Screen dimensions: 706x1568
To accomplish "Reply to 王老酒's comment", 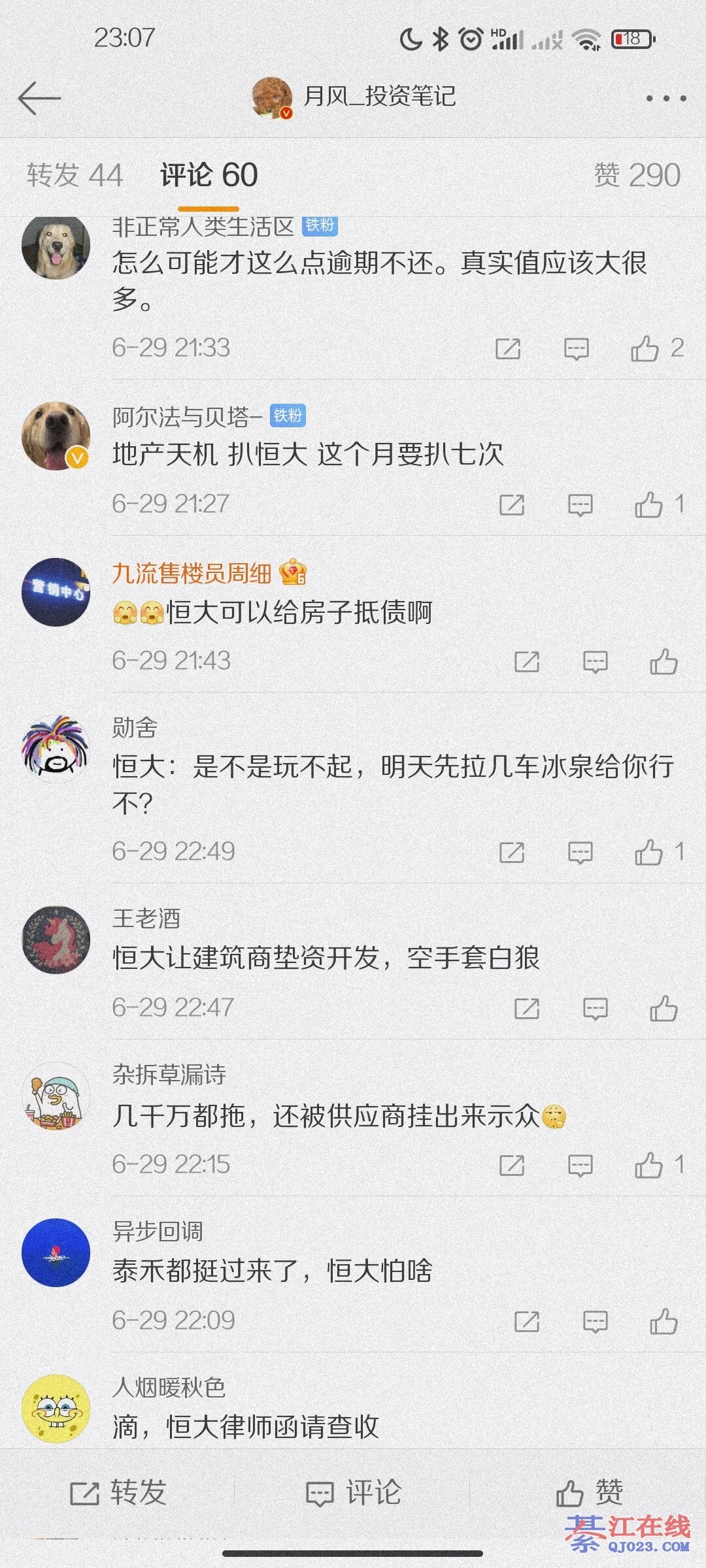I will pos(595,1008).
